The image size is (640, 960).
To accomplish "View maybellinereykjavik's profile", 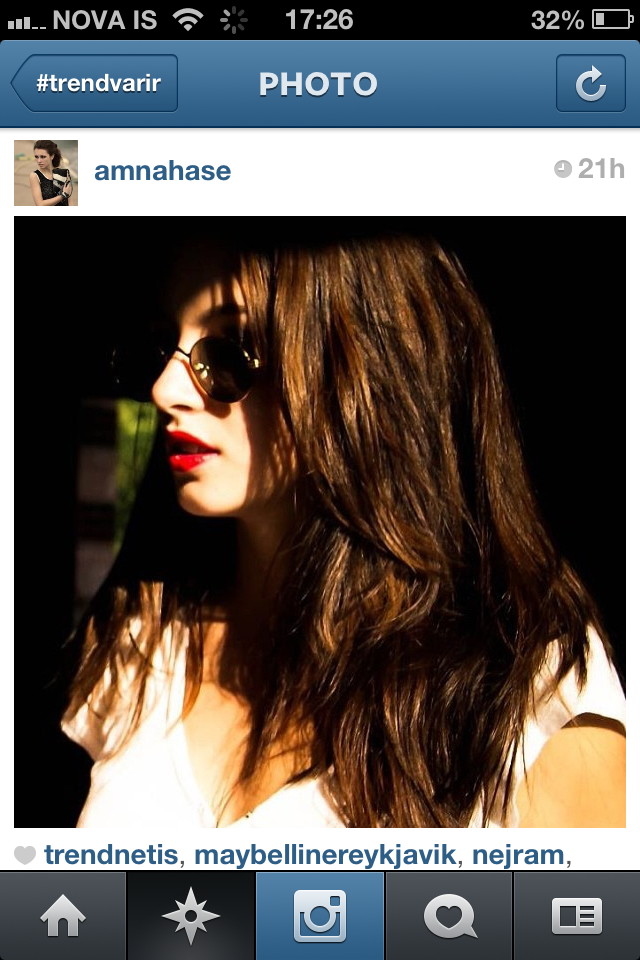I will coord(326,855).
